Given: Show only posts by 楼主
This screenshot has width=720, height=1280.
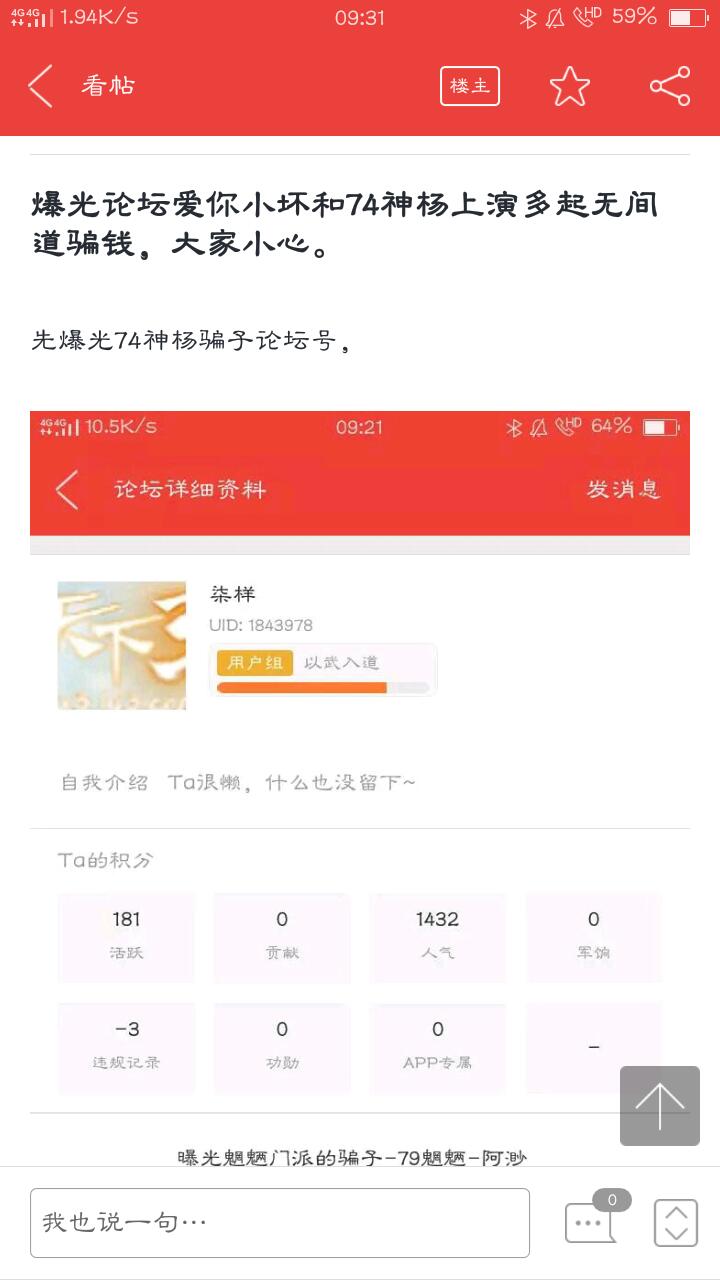Looking at the screenshot, I should pyautogui.click(x=469, y=87).
